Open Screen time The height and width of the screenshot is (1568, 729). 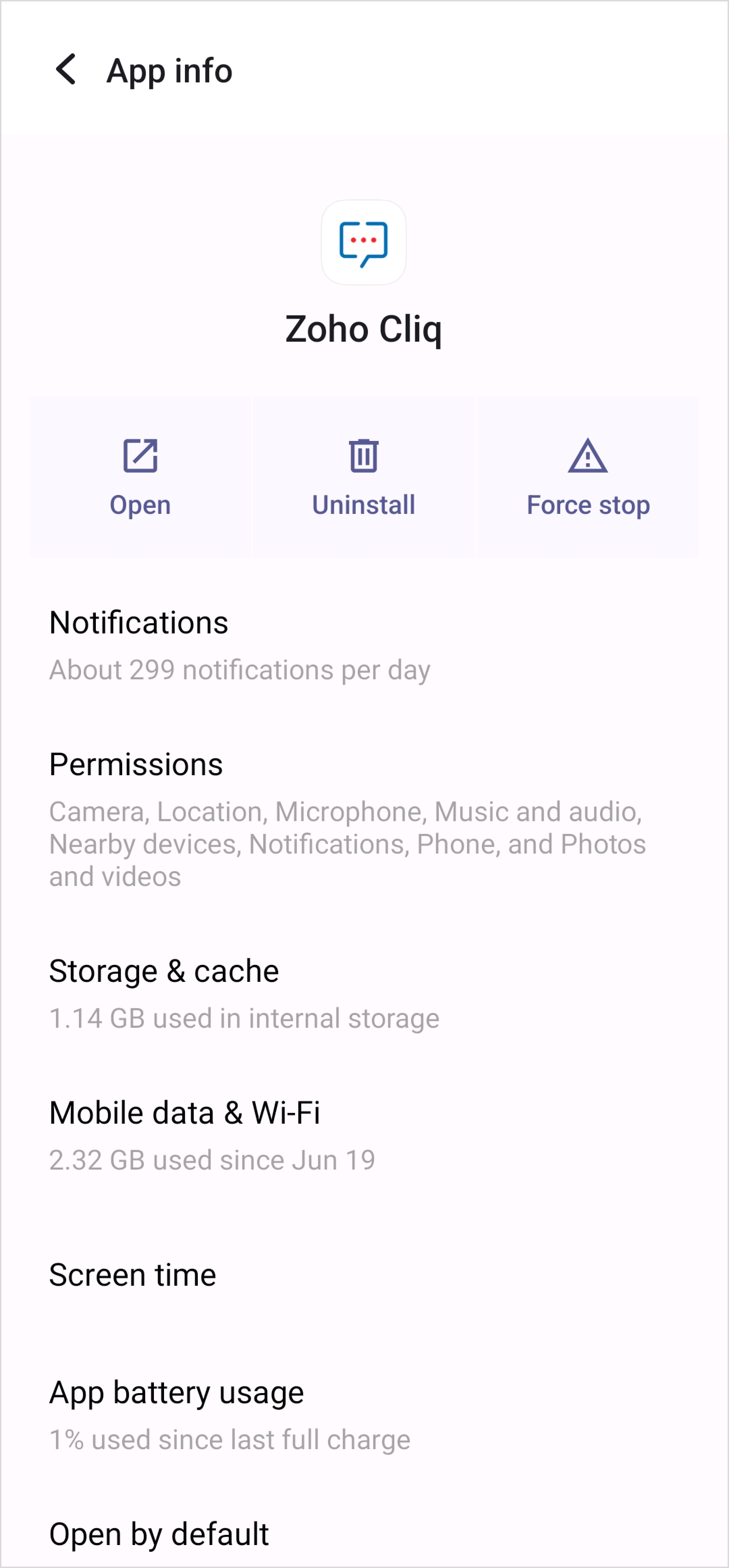pos(364,1275)
